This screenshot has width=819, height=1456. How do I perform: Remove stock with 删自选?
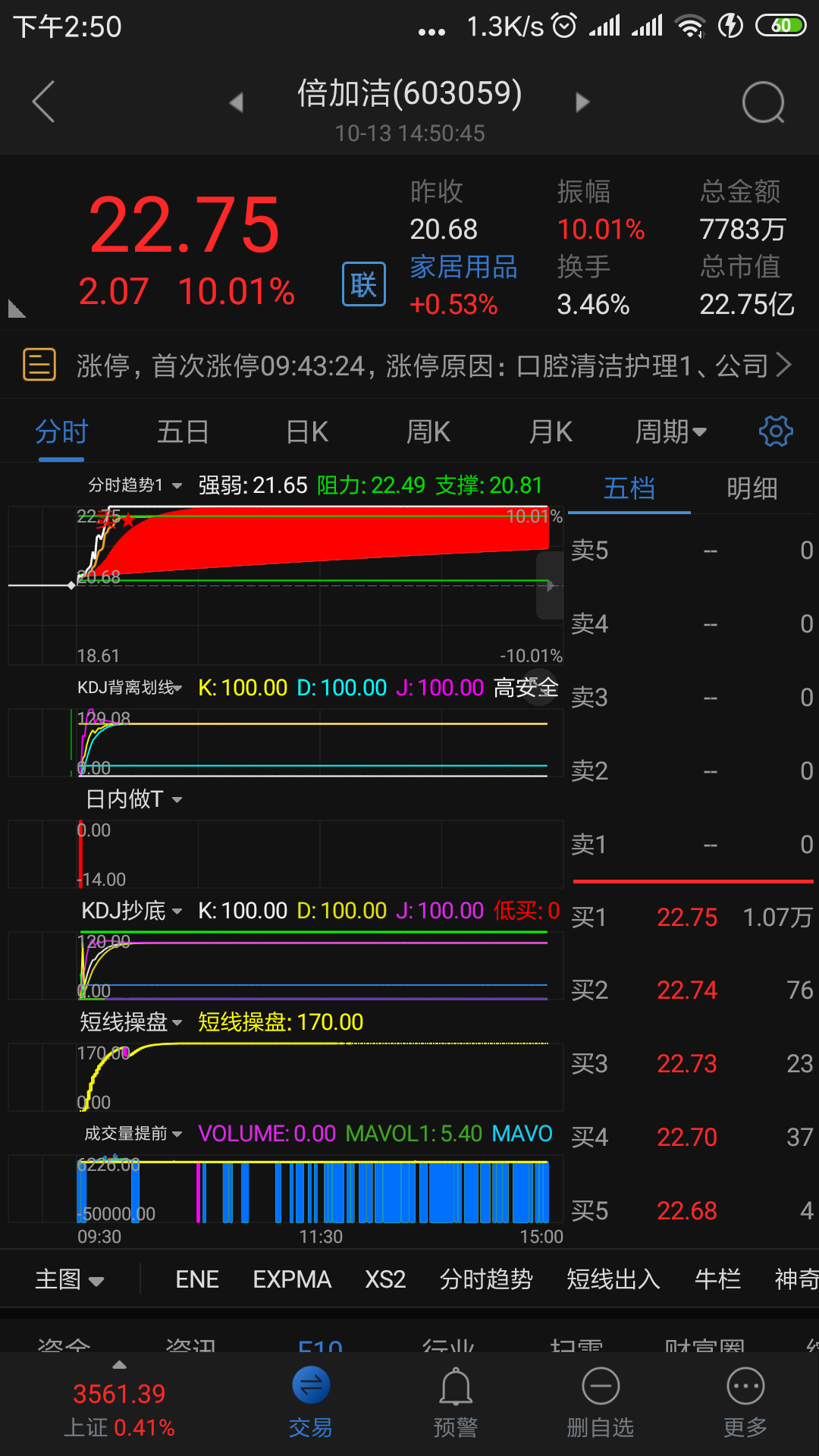click(601, 1401)
